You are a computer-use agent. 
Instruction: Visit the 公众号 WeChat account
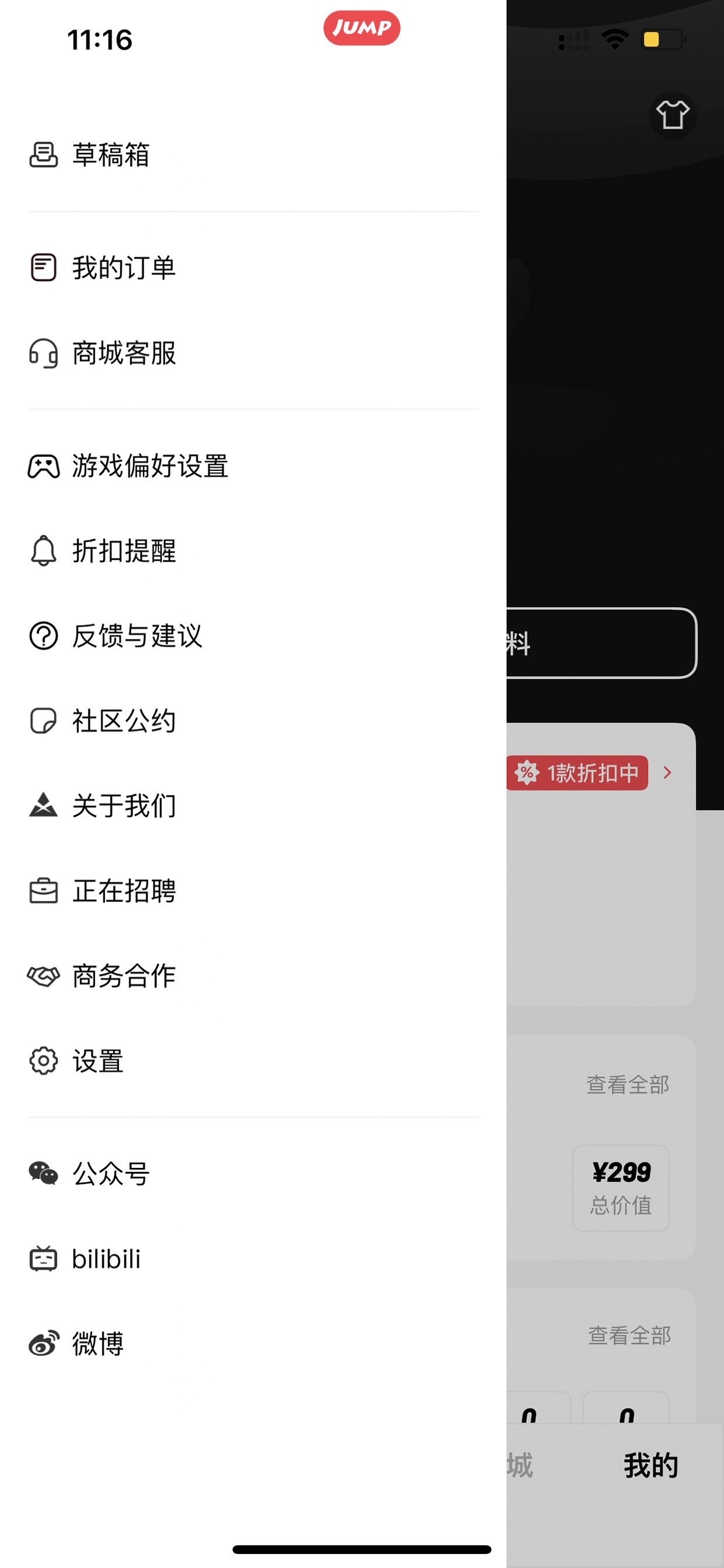(x=111, y=1174)
